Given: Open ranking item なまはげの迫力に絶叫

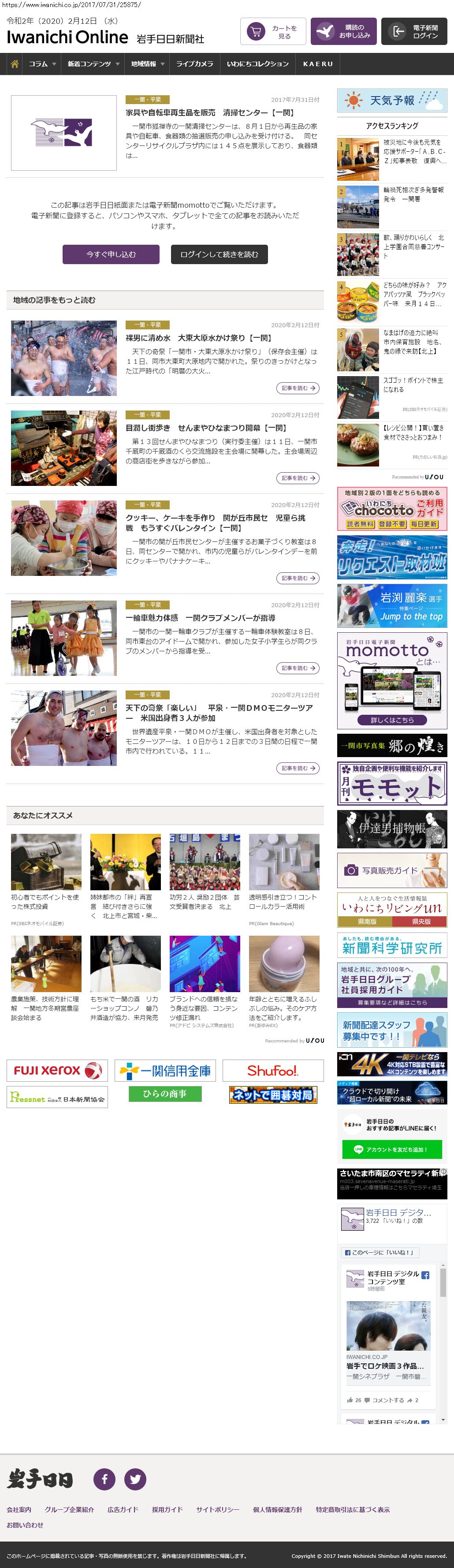Looking at the screenshot, I should click(x=413, y=341).
